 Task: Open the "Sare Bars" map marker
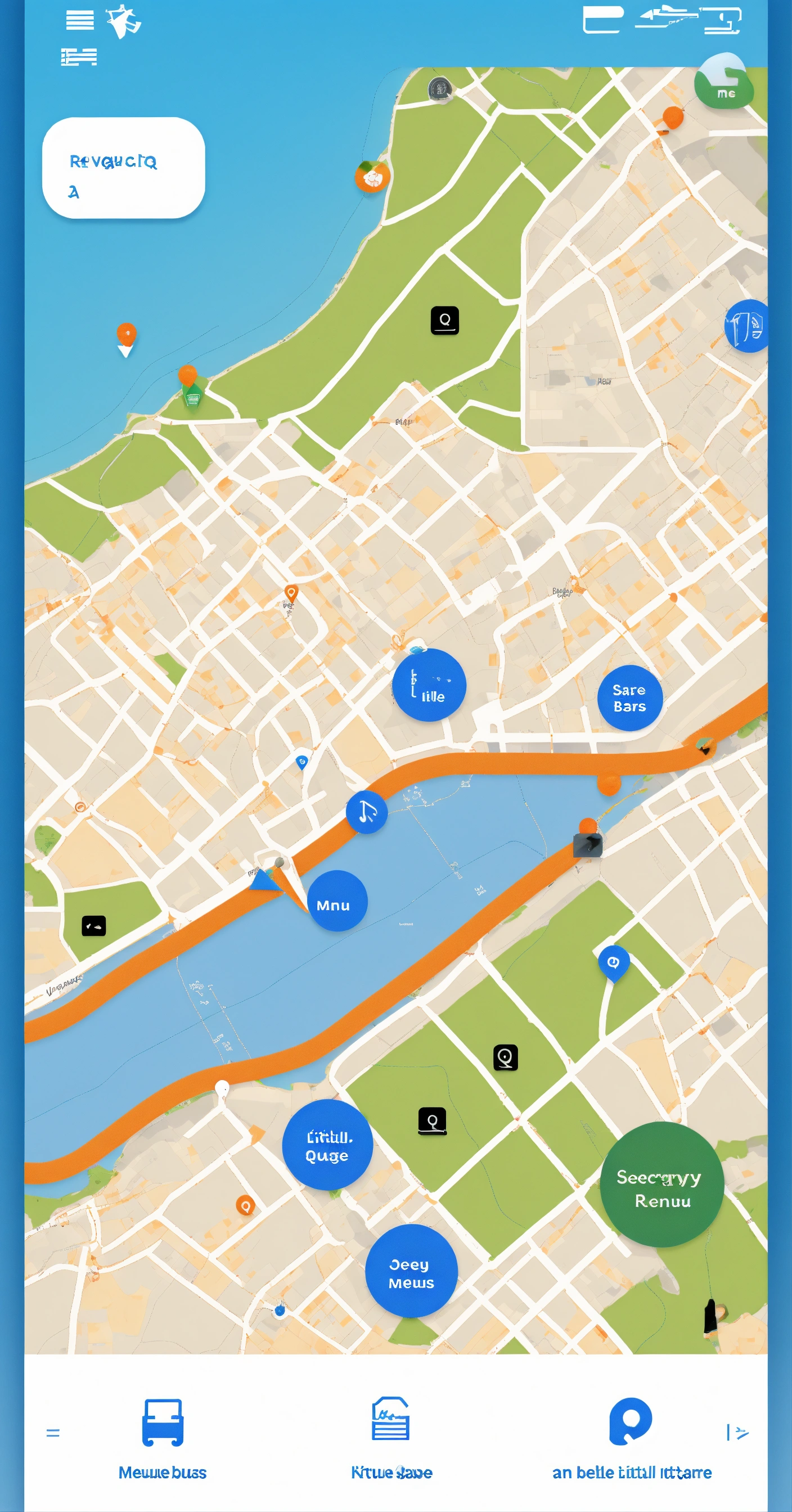(x=629, y=698)
